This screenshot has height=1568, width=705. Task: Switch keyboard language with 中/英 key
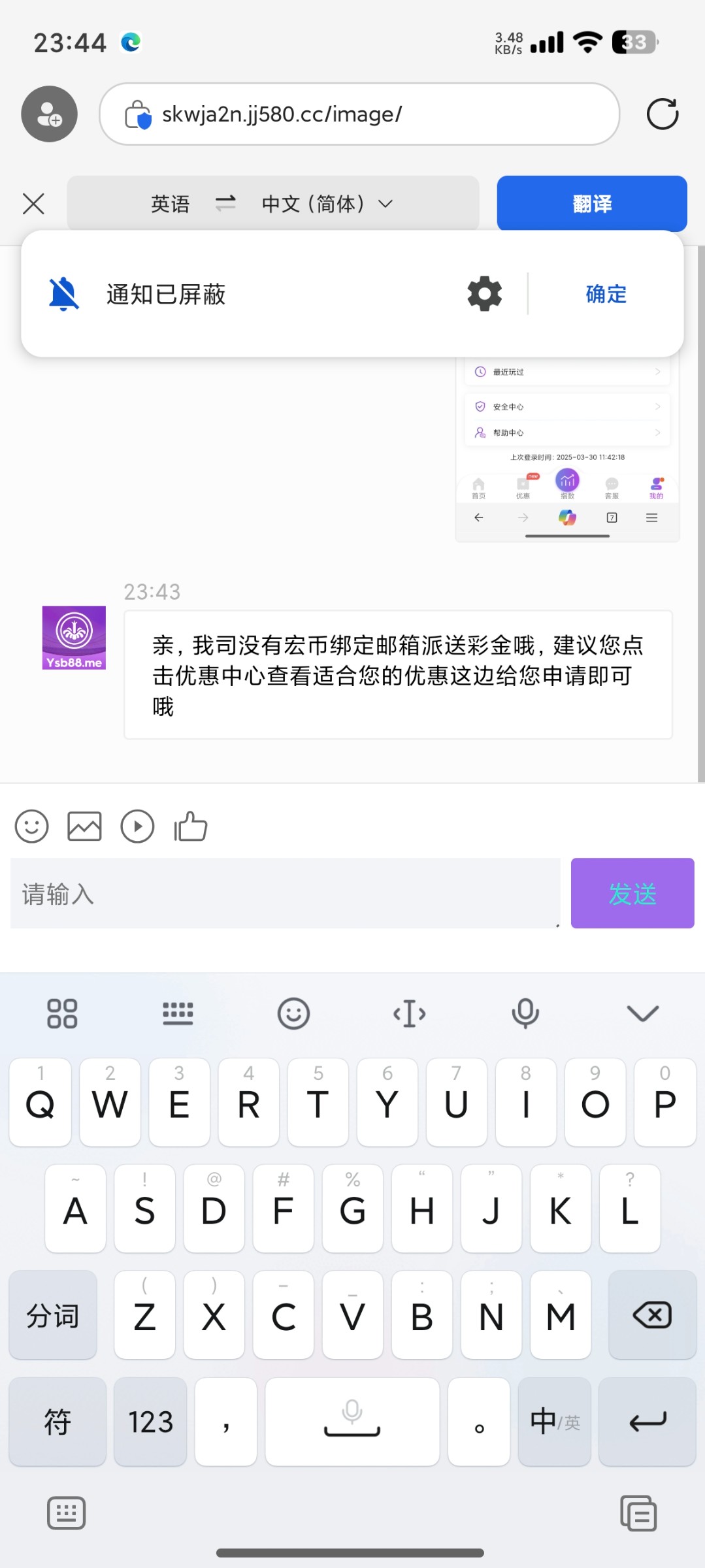554,1422
